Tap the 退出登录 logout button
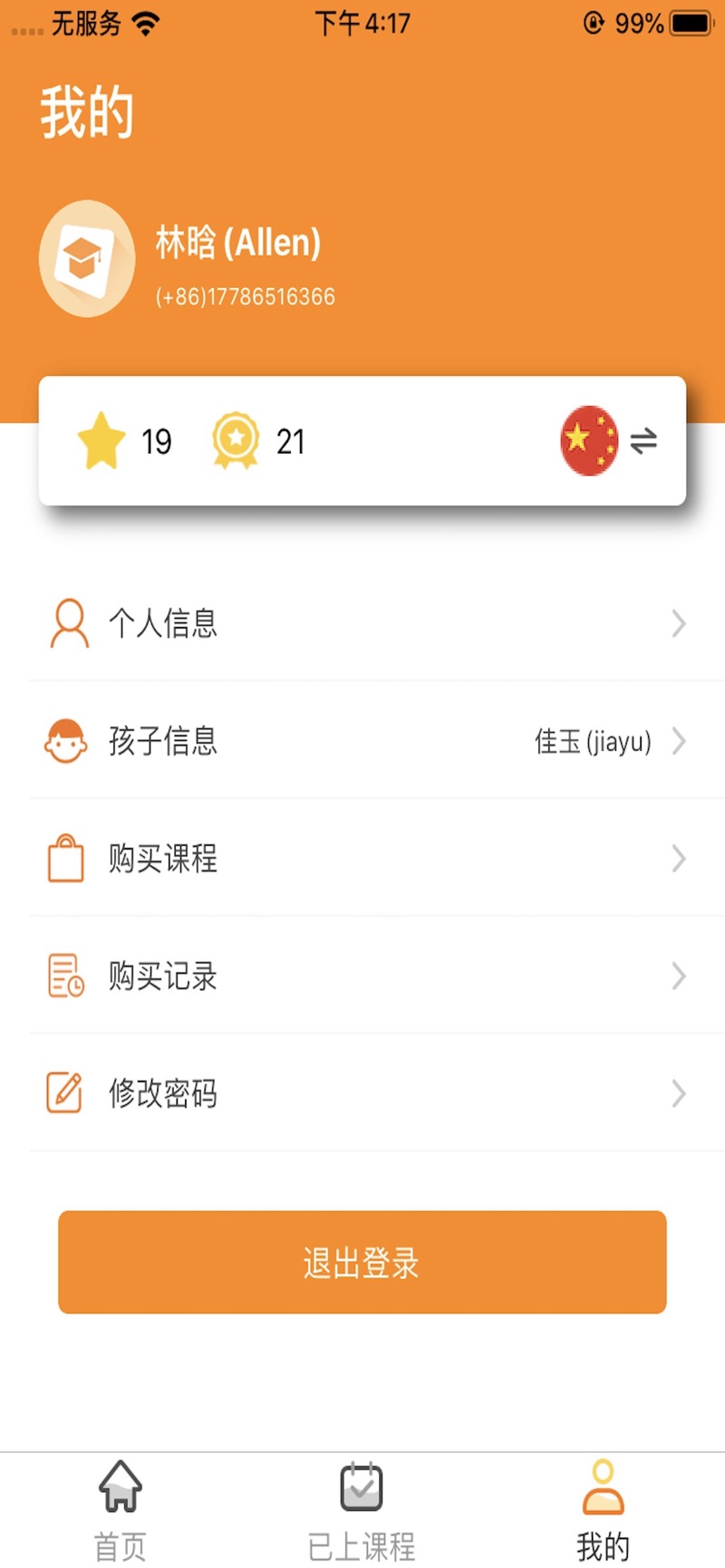This screenshot has height=1568, width=725. pos(362,1263)
